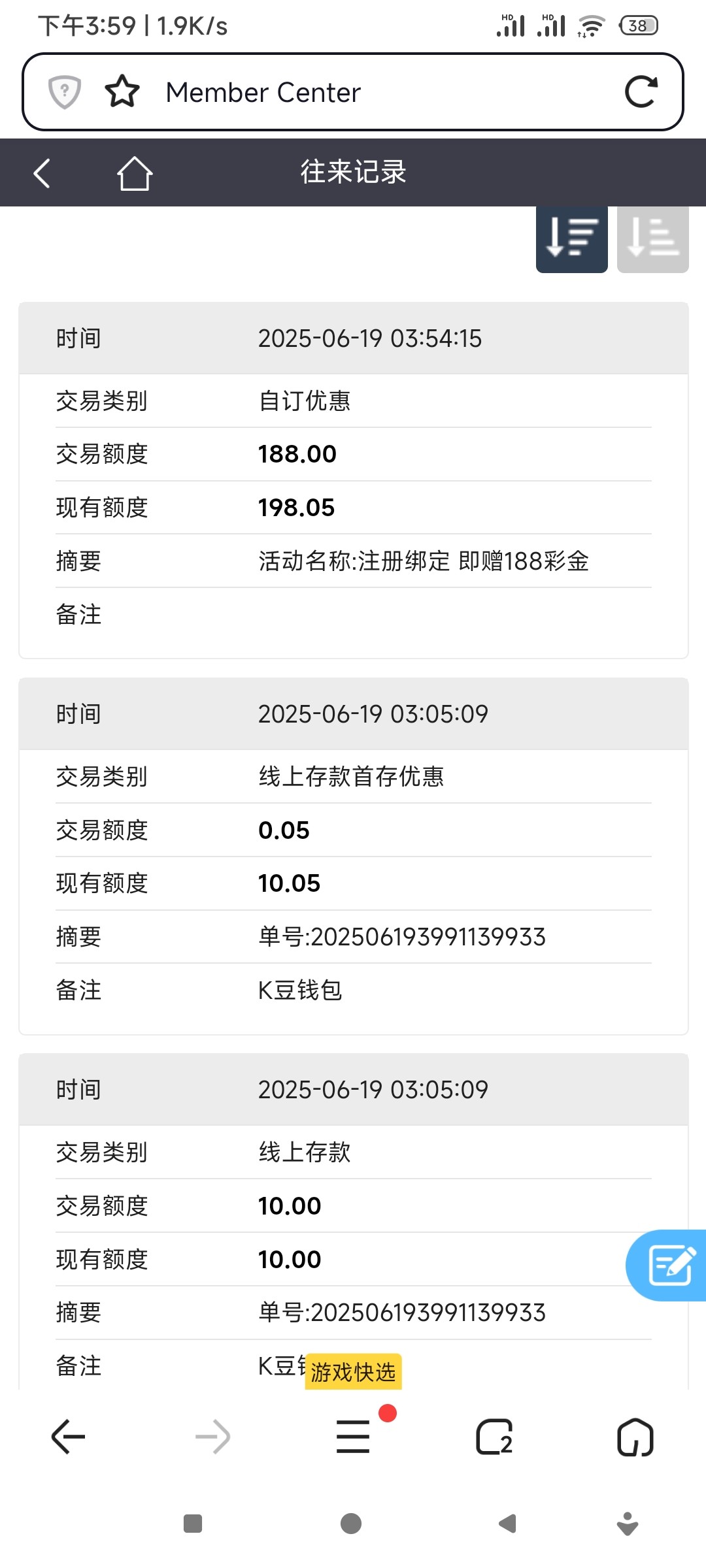Open the browser menu with red dot
This screenshot has width=706, height=1568.
click(x=354, y=1437)
